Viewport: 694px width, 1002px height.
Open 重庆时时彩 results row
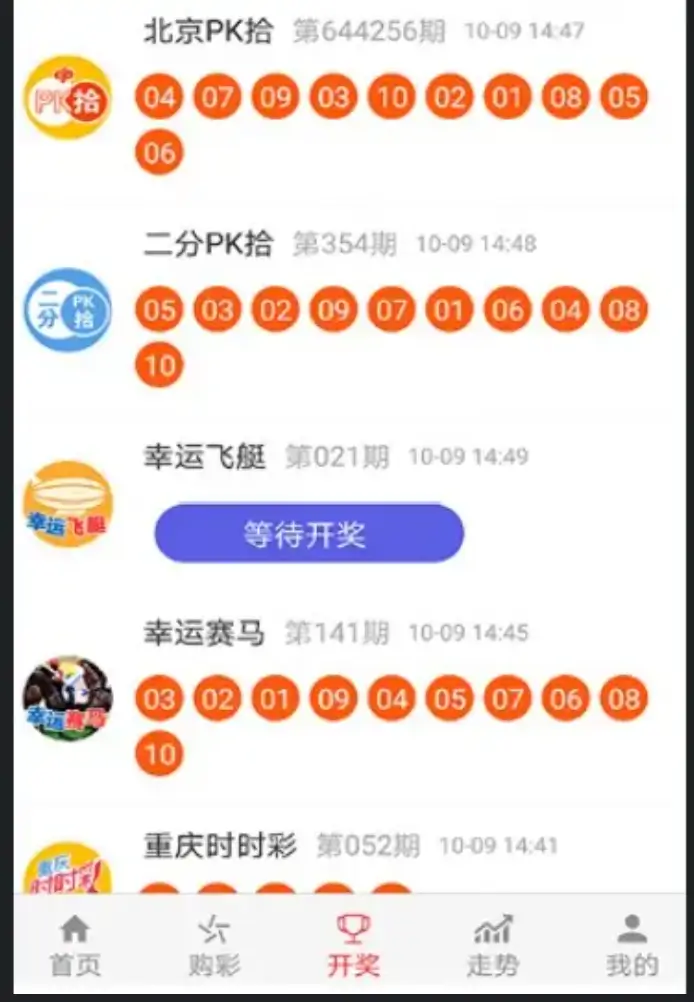(220, 846)
